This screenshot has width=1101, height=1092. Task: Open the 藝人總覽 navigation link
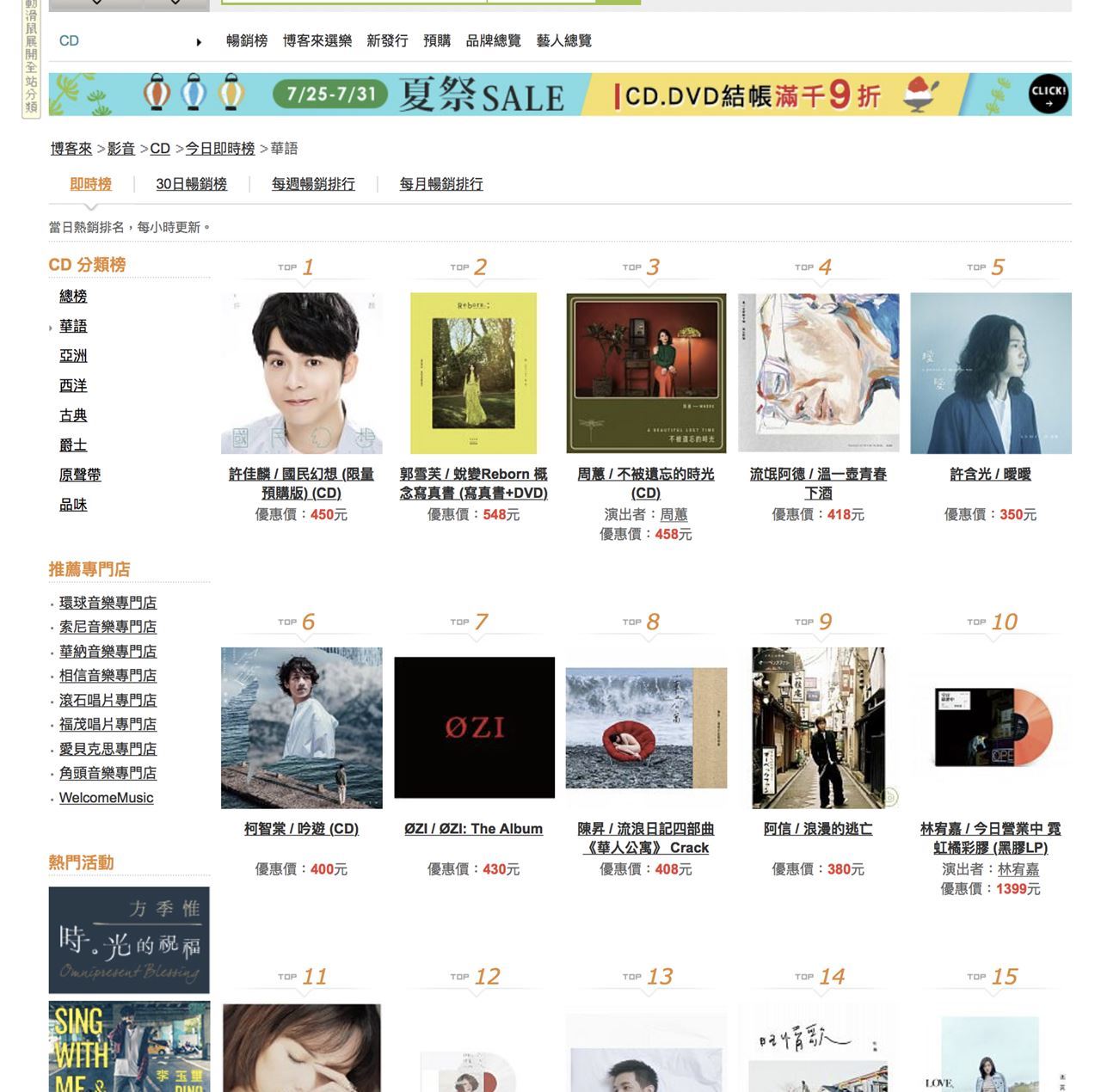[563, 40]
